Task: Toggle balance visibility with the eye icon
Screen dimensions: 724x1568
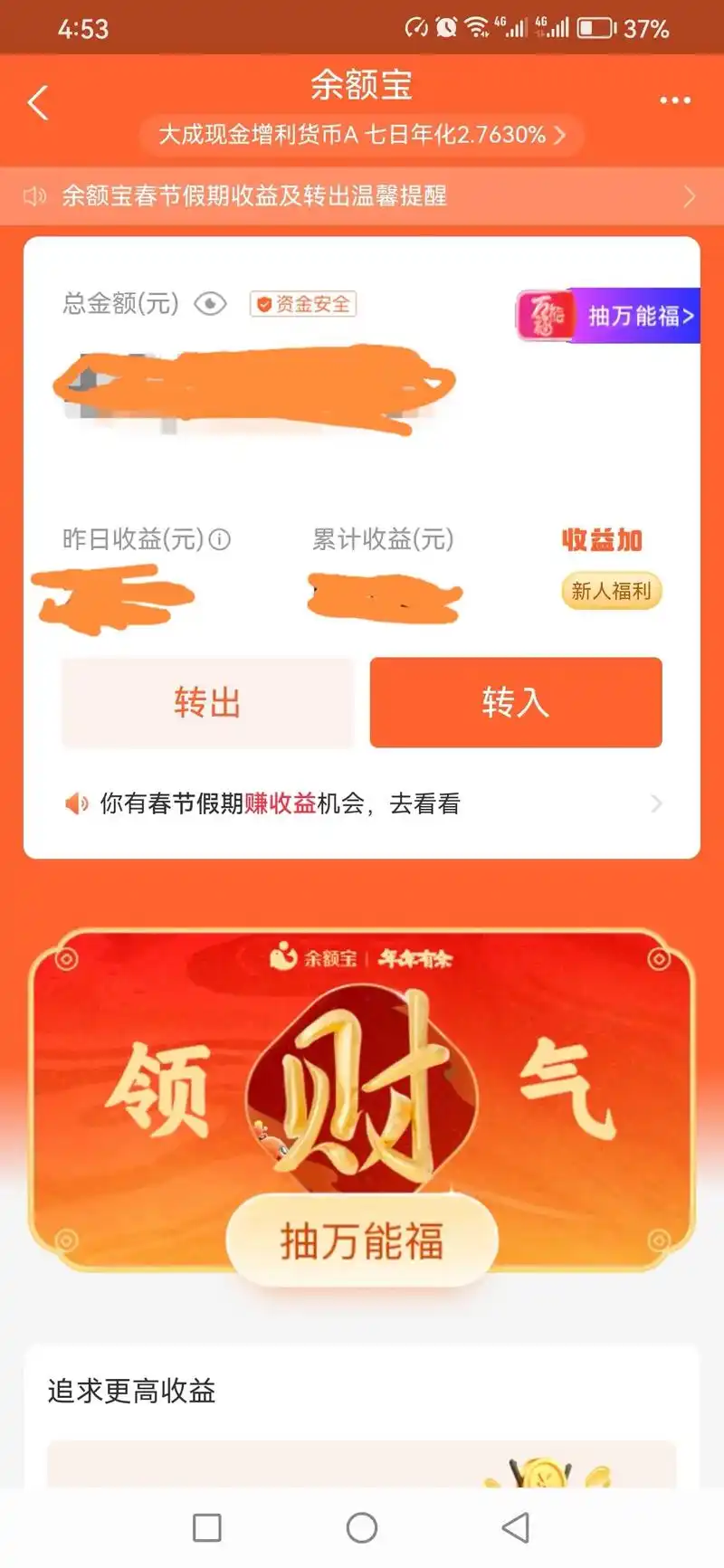Action: 210,304
